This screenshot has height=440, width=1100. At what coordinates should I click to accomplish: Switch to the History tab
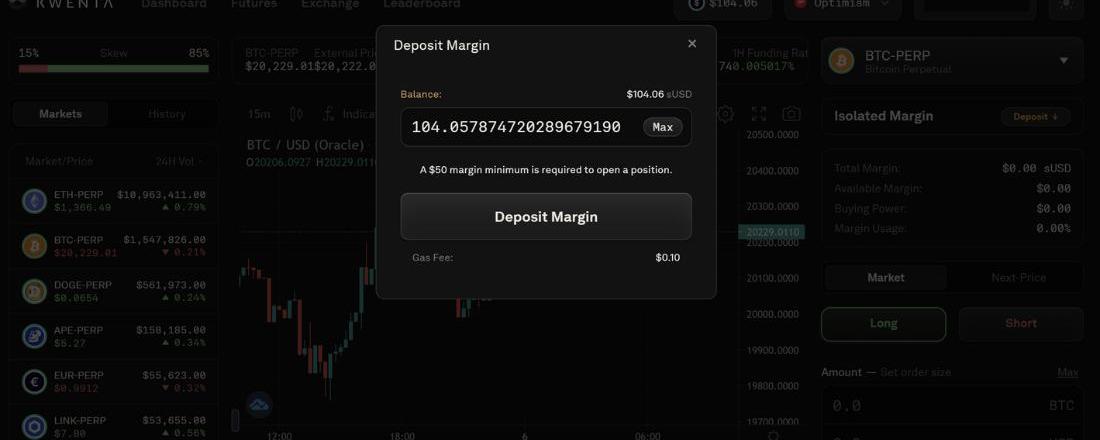[167, 114]
